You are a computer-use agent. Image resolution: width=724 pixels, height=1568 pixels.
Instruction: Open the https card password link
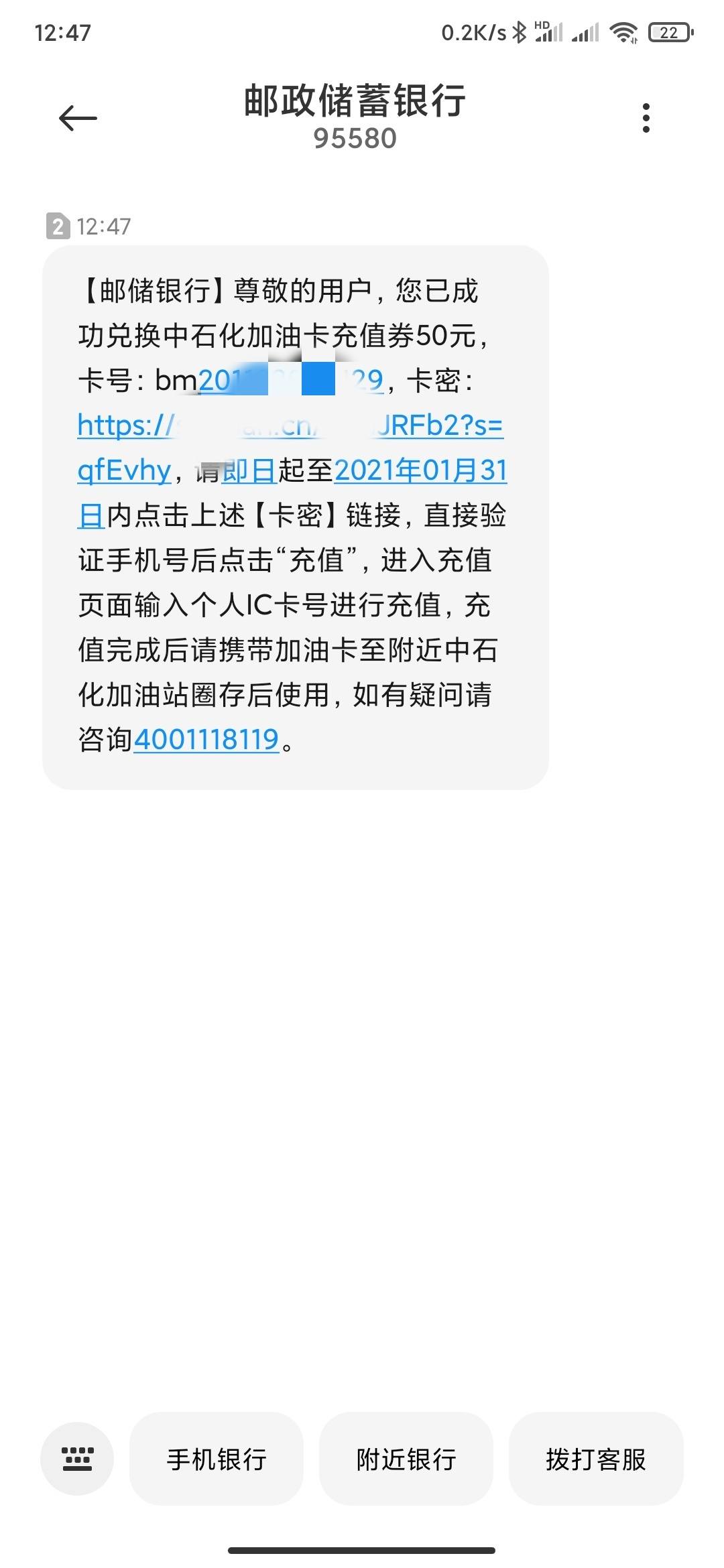[x=290, y=426]
